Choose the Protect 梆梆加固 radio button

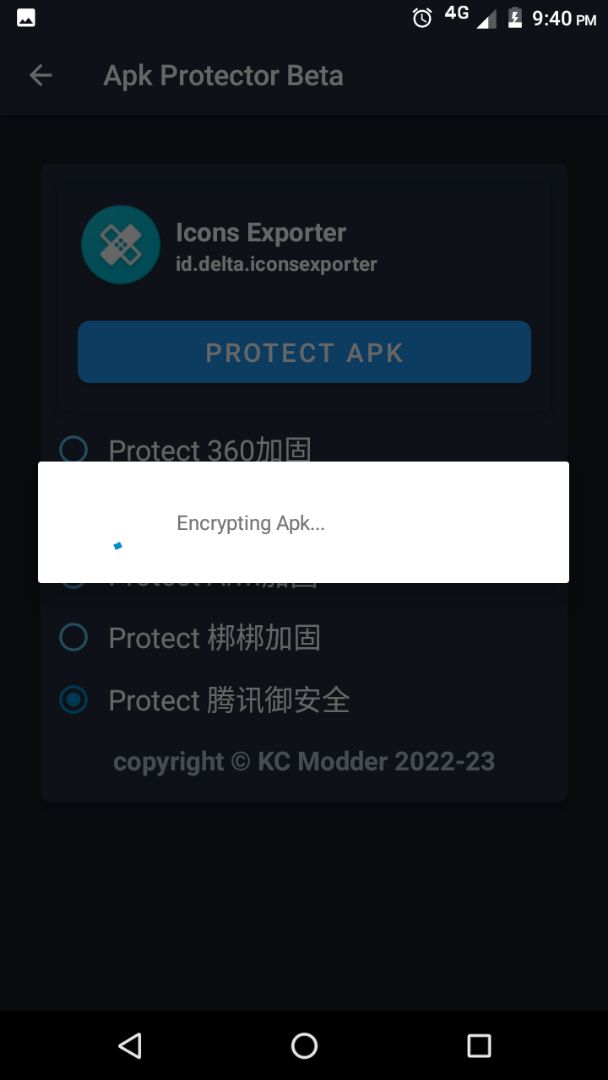click(73, 638)
